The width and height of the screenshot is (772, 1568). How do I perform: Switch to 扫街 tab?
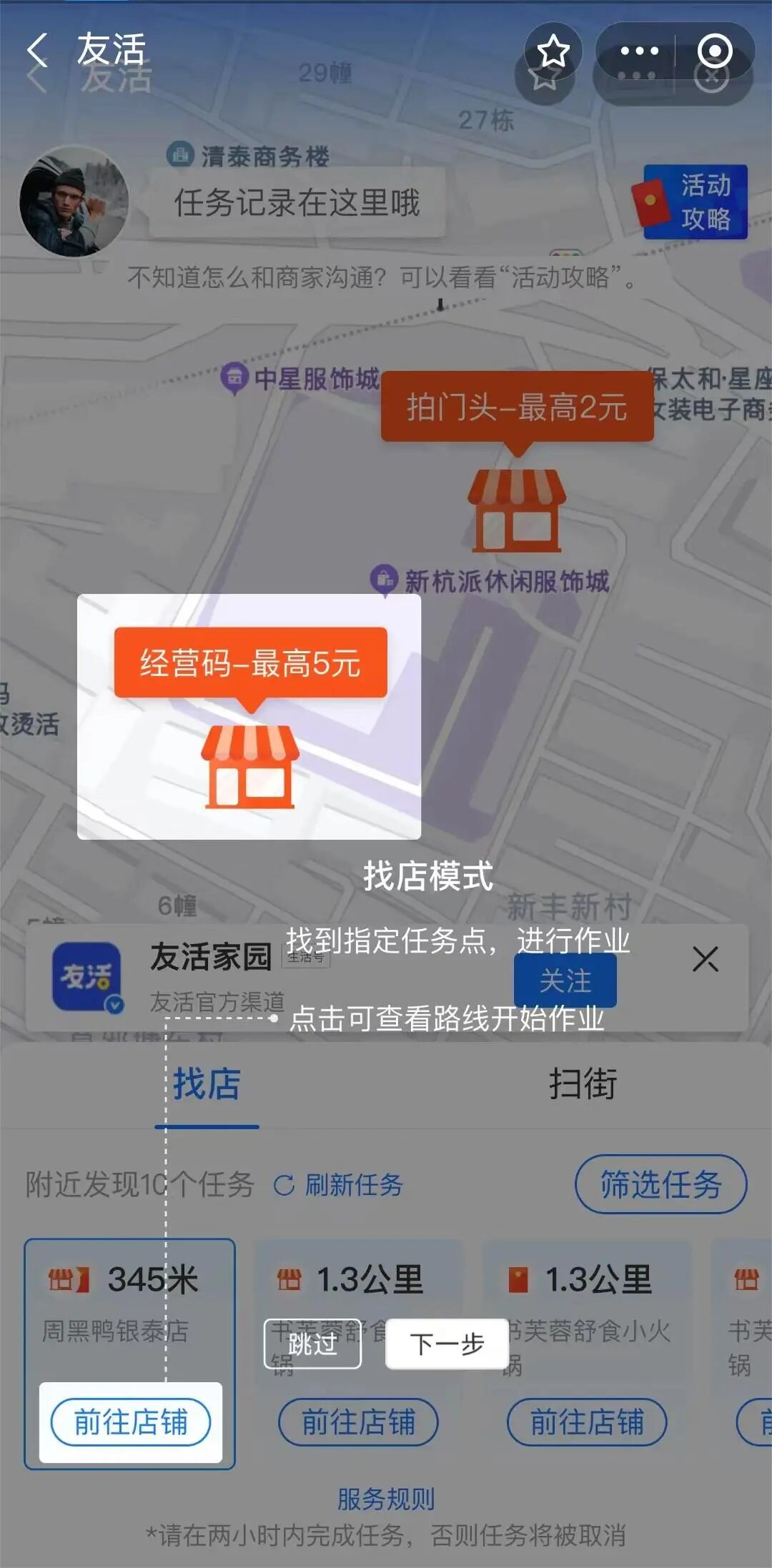pos(582,1083)
